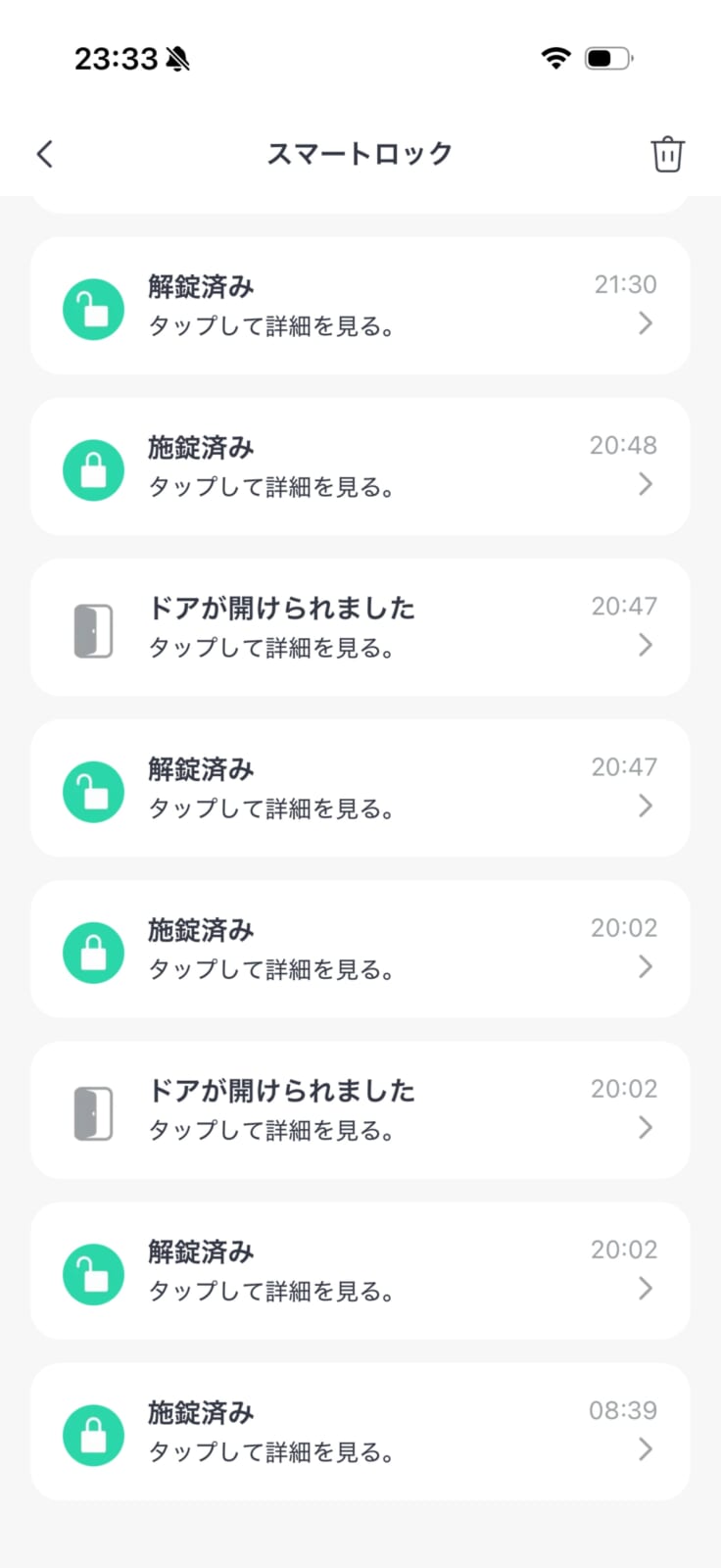Viewport: 721px width, 1568px height.
Task: View details of 施錠済み at 20:48
Action: (360, 466)
